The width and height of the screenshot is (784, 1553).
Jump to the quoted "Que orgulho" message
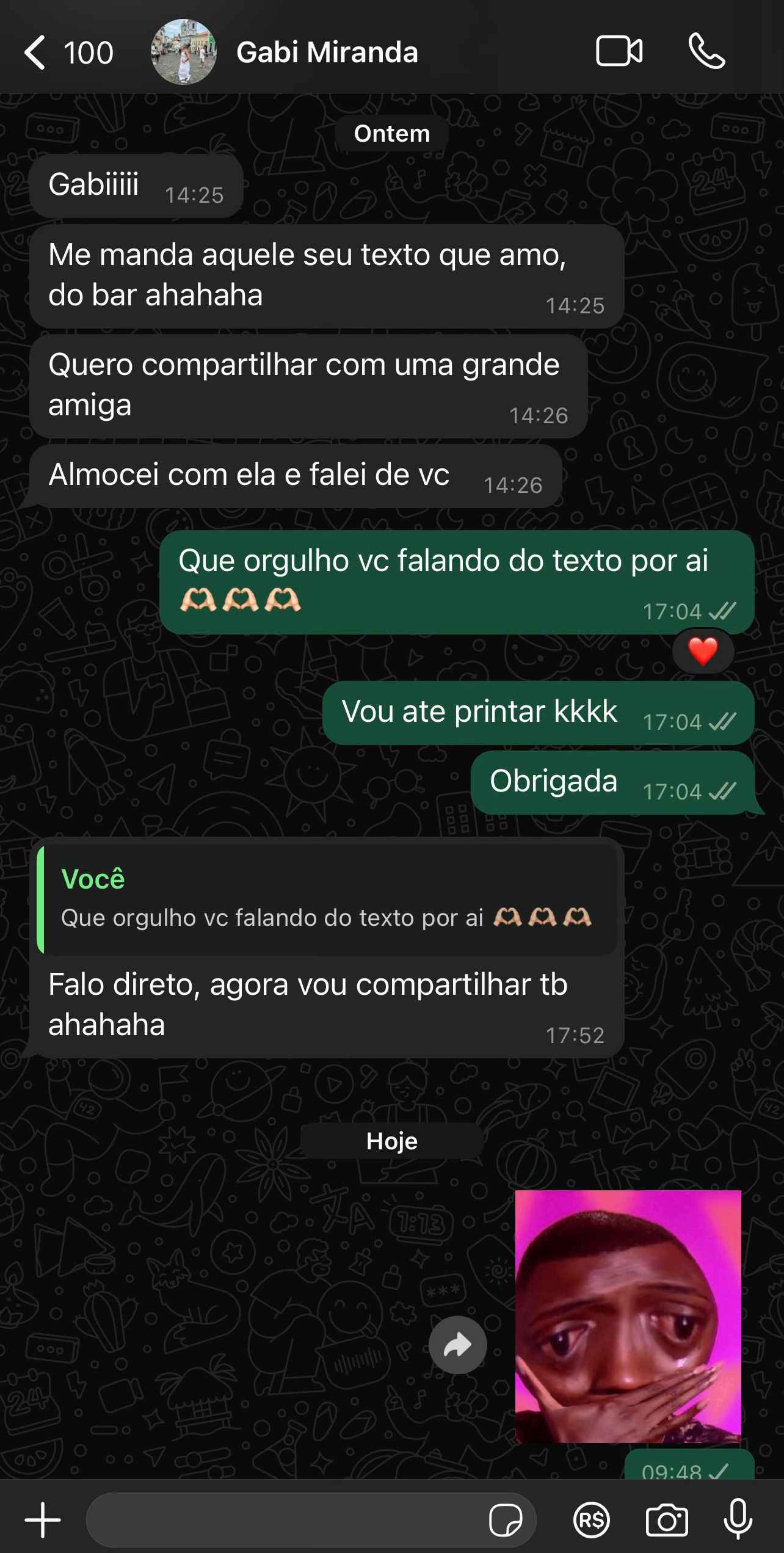327,899
